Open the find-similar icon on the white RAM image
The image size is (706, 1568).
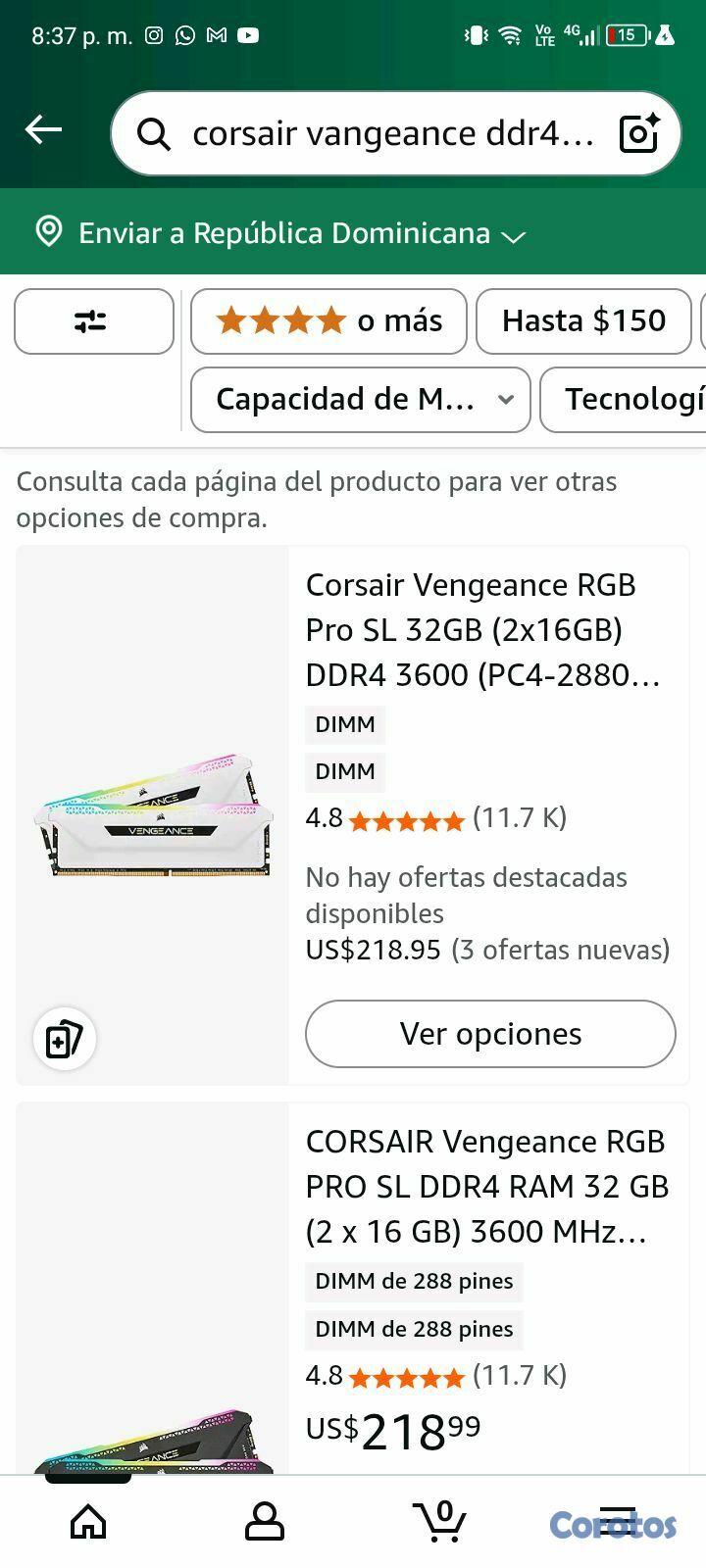(x=65, y=1038)
